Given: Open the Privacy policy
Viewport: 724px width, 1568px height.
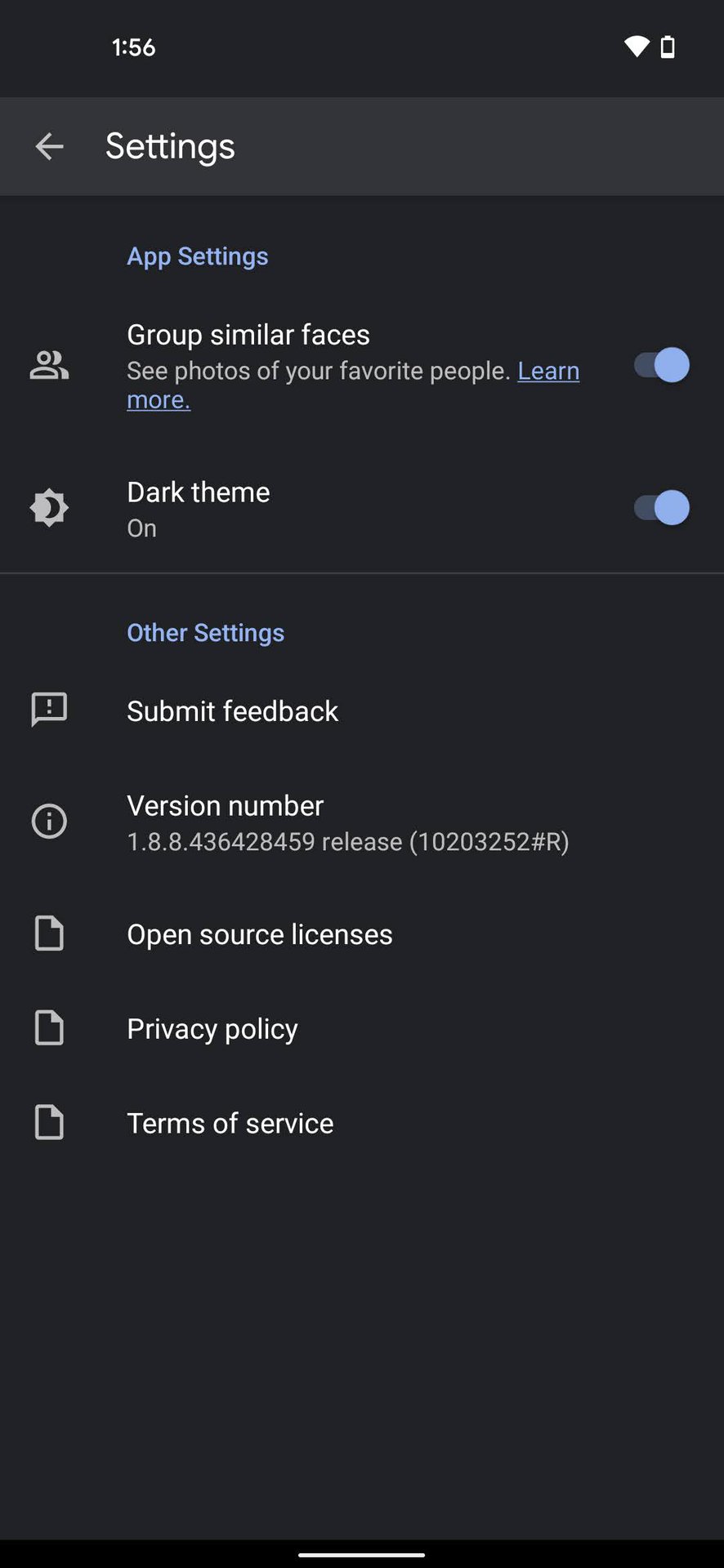Looking at the screenshot, I should [x=212, y=1029].
